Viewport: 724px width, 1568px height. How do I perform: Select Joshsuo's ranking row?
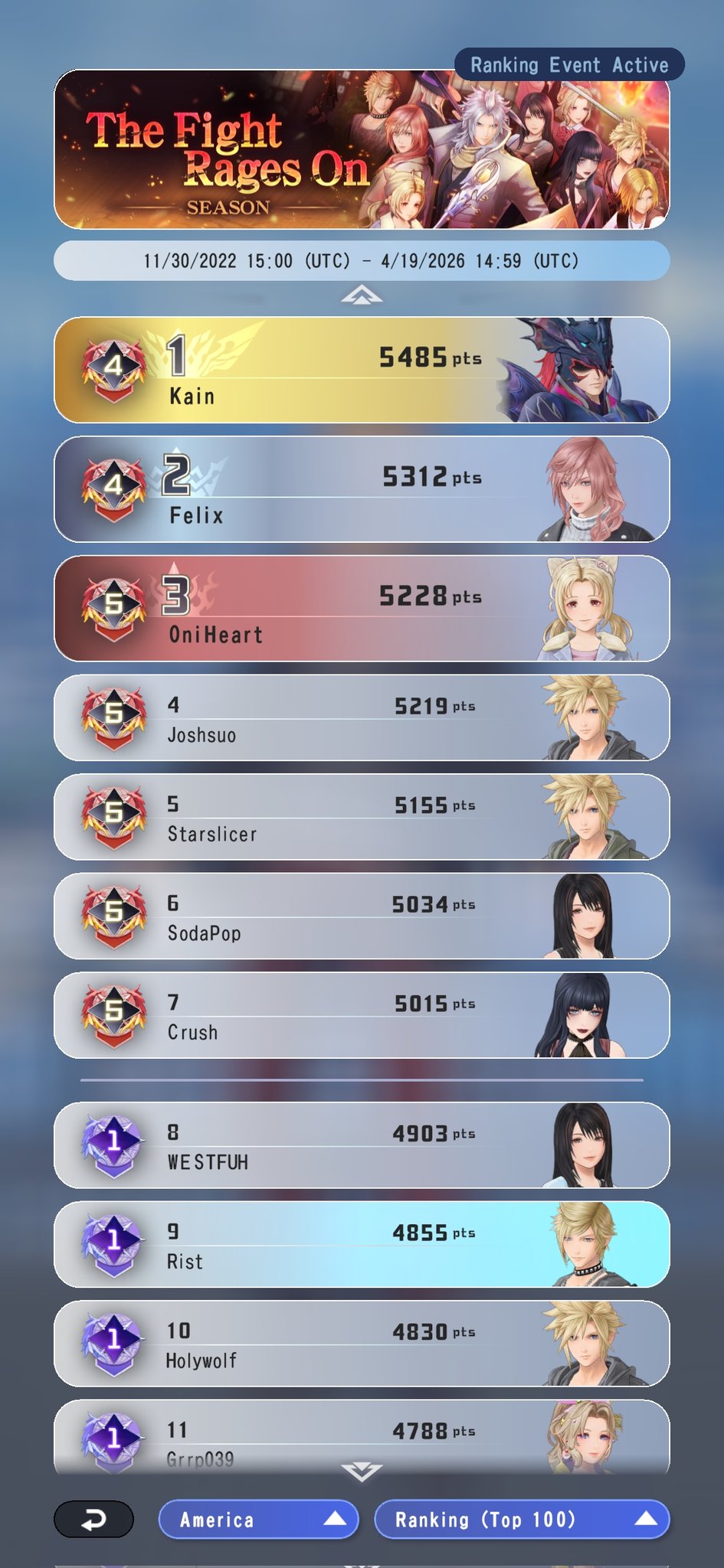(x=362, y=718)
